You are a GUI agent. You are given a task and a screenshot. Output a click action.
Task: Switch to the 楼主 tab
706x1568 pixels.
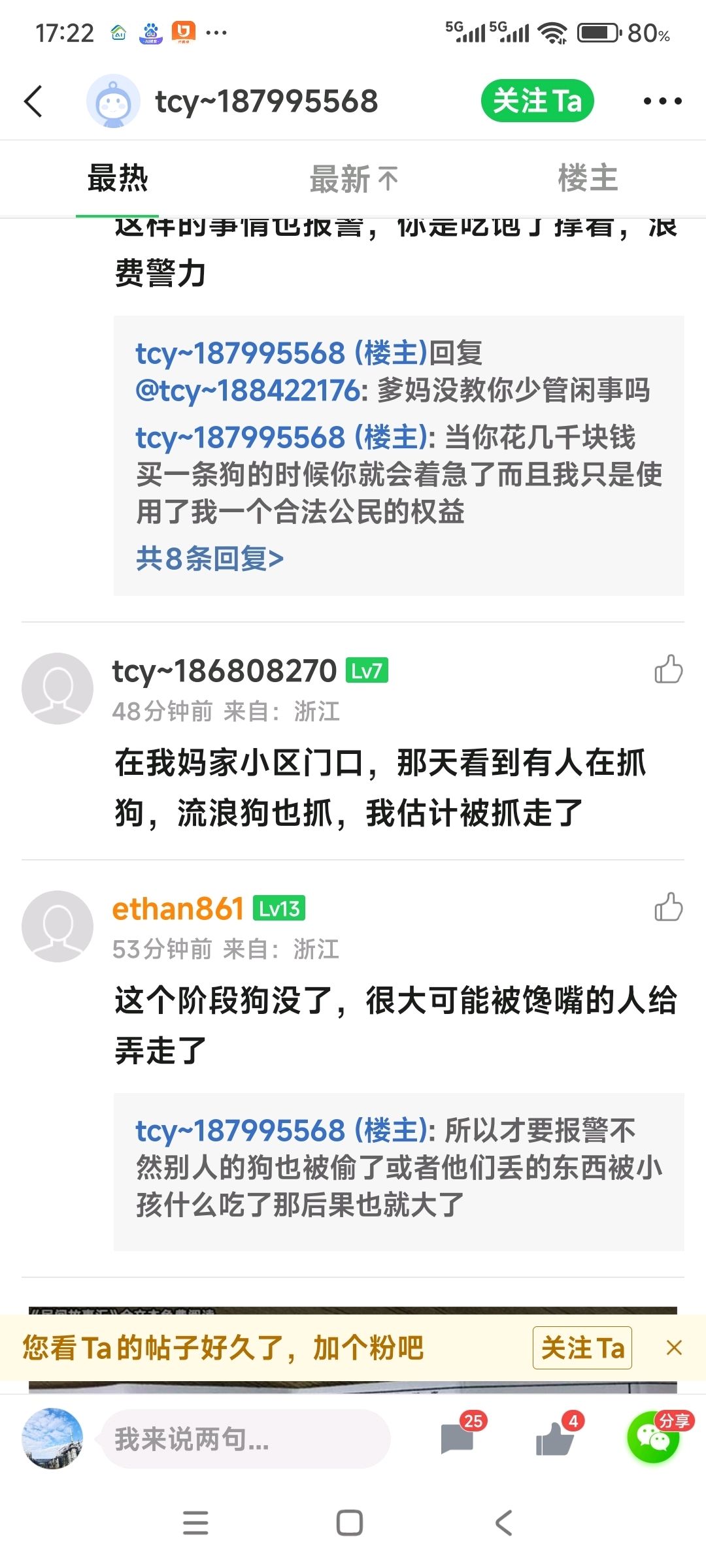(587, 178)
